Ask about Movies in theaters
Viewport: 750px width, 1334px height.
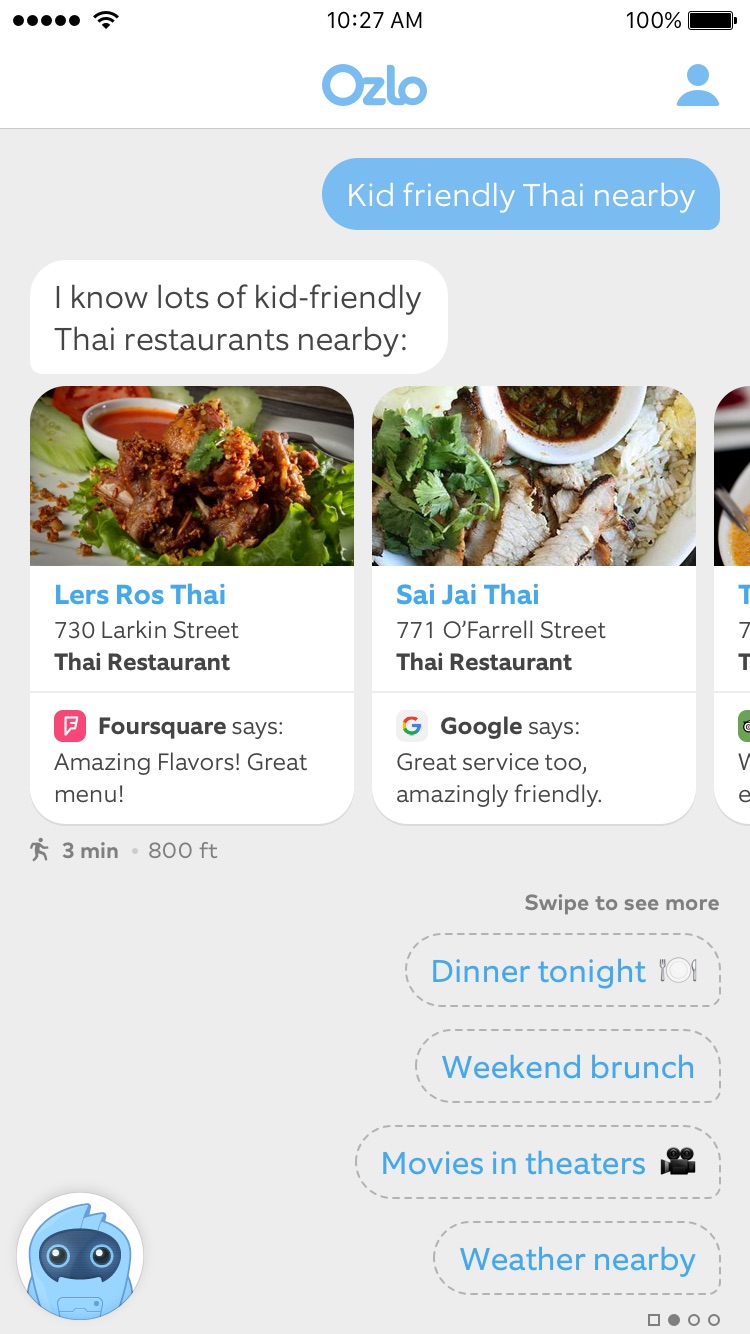coord(537,1163)
